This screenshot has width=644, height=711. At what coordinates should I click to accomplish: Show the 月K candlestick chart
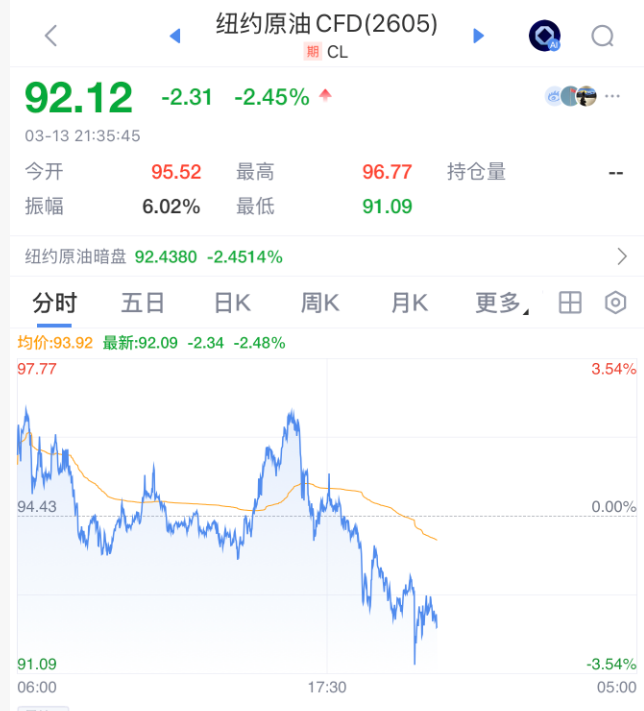409,303
